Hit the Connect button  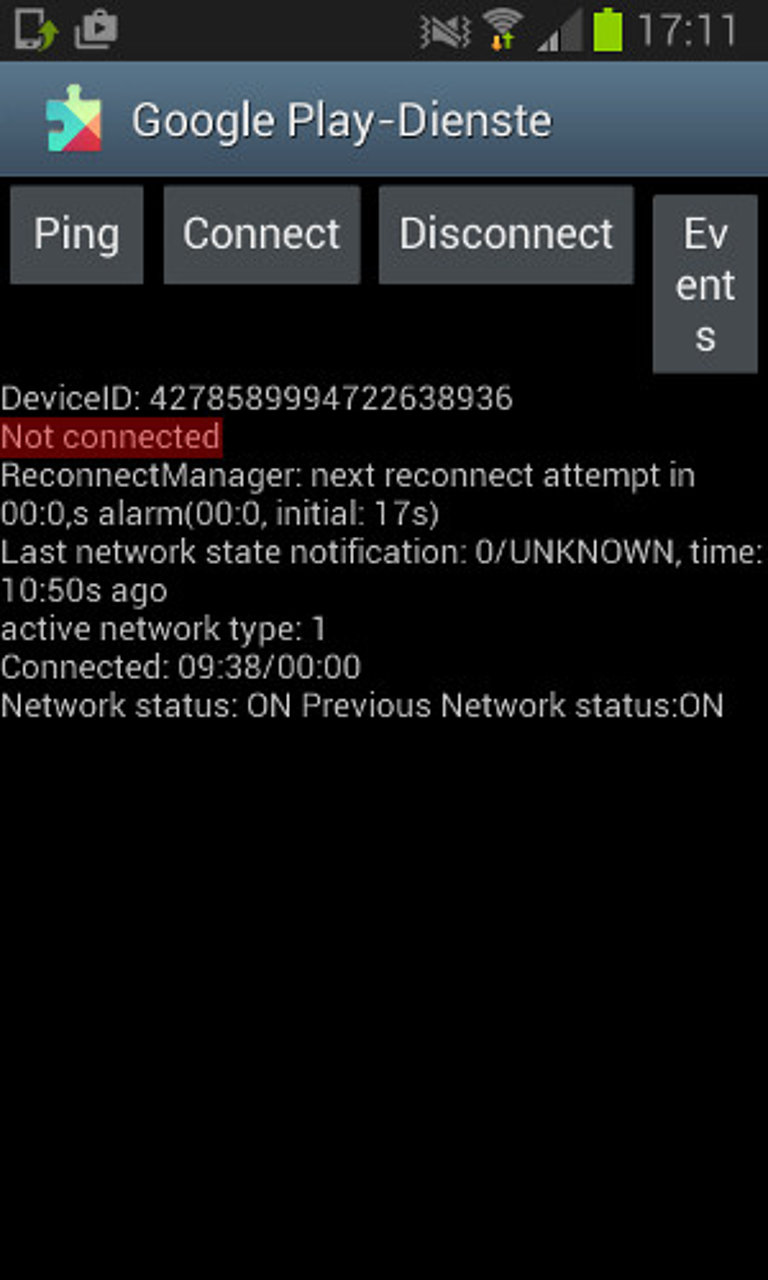(262, 235)
